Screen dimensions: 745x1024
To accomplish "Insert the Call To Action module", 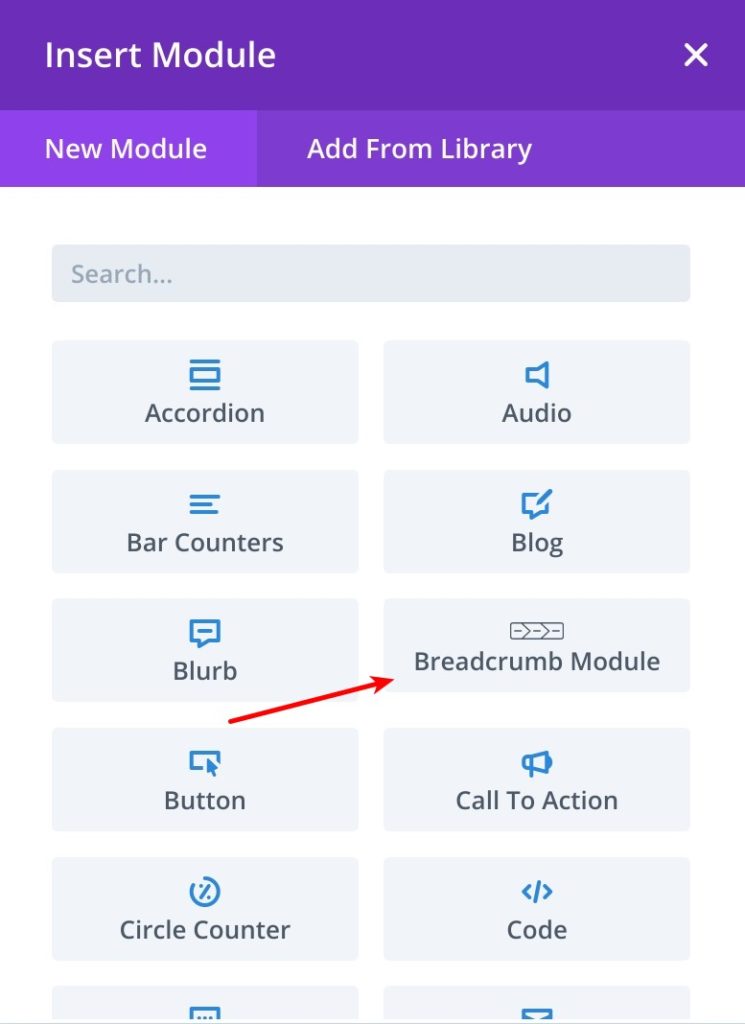I will pos(536,780).
